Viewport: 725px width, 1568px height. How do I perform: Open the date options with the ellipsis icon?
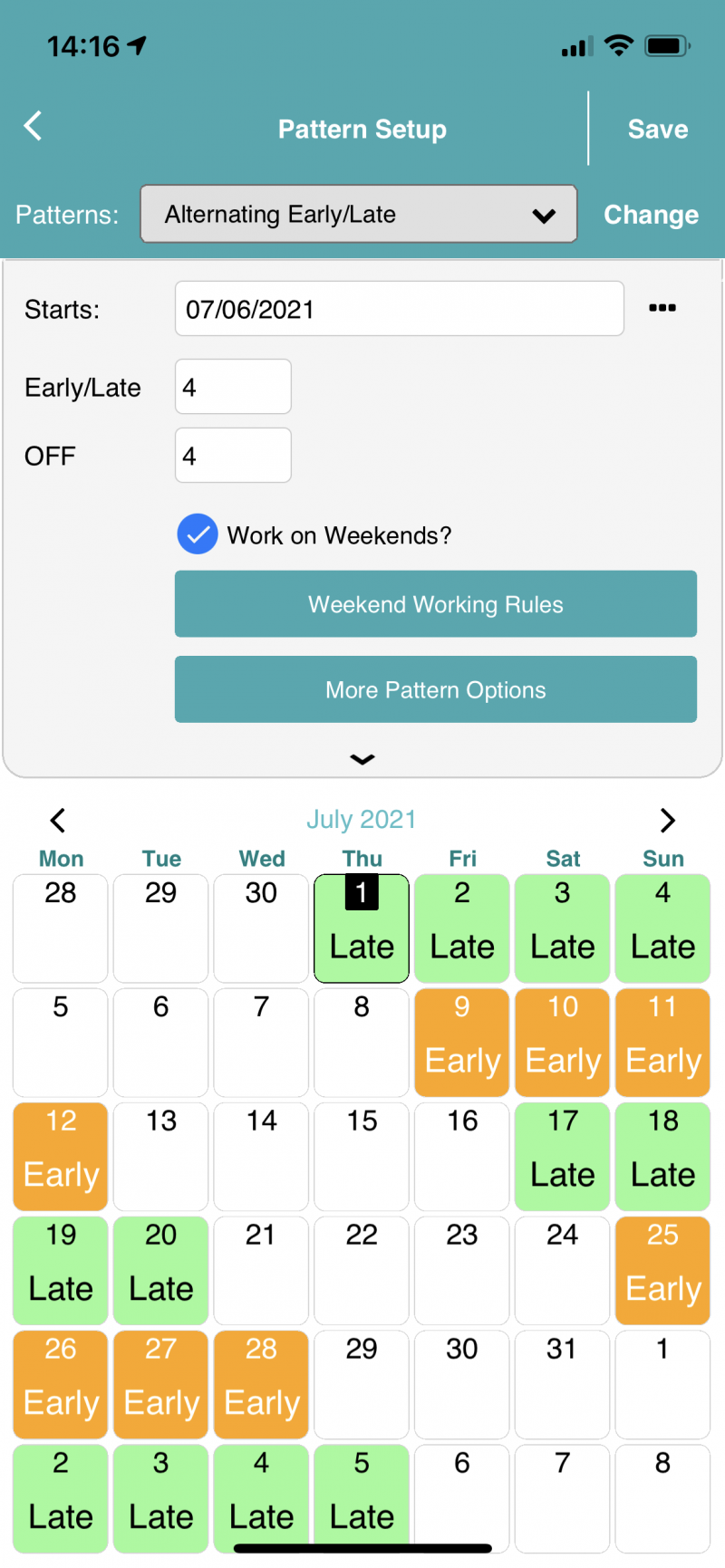(x=662, y=308)
